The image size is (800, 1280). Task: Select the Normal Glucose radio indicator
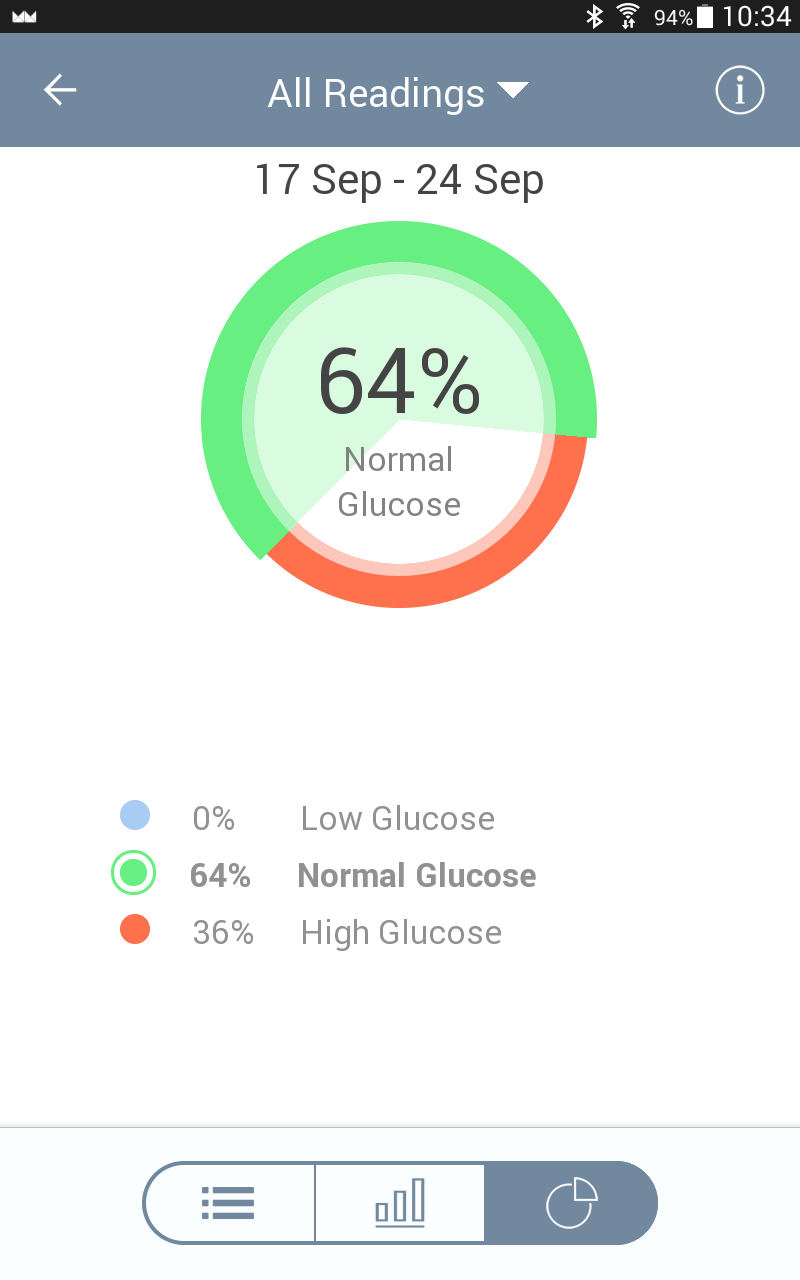point(134,872)
